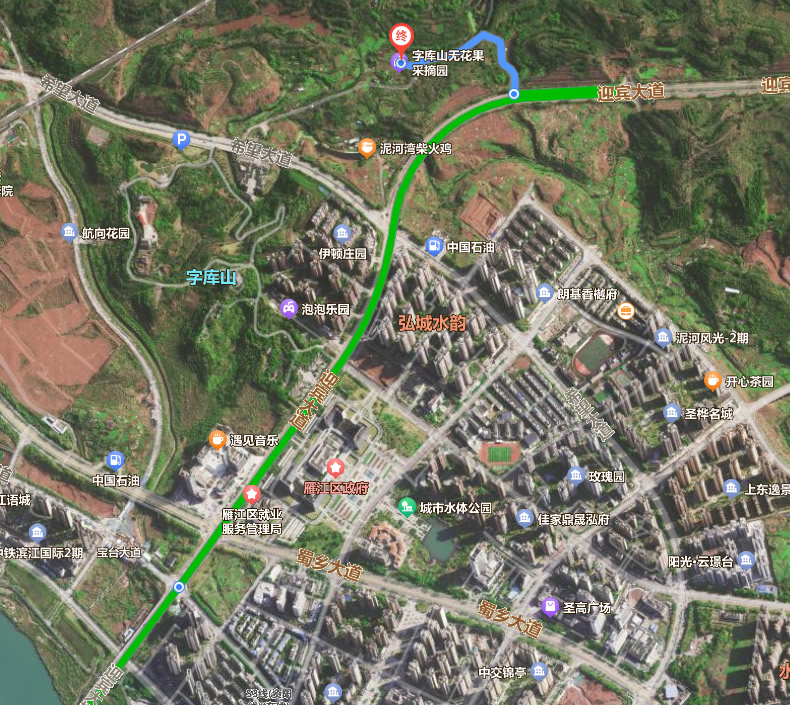Open the 泥河湾柴火鸡 restaurant marker
Viewport: 790px width, 705px height.
pos(367,148)
